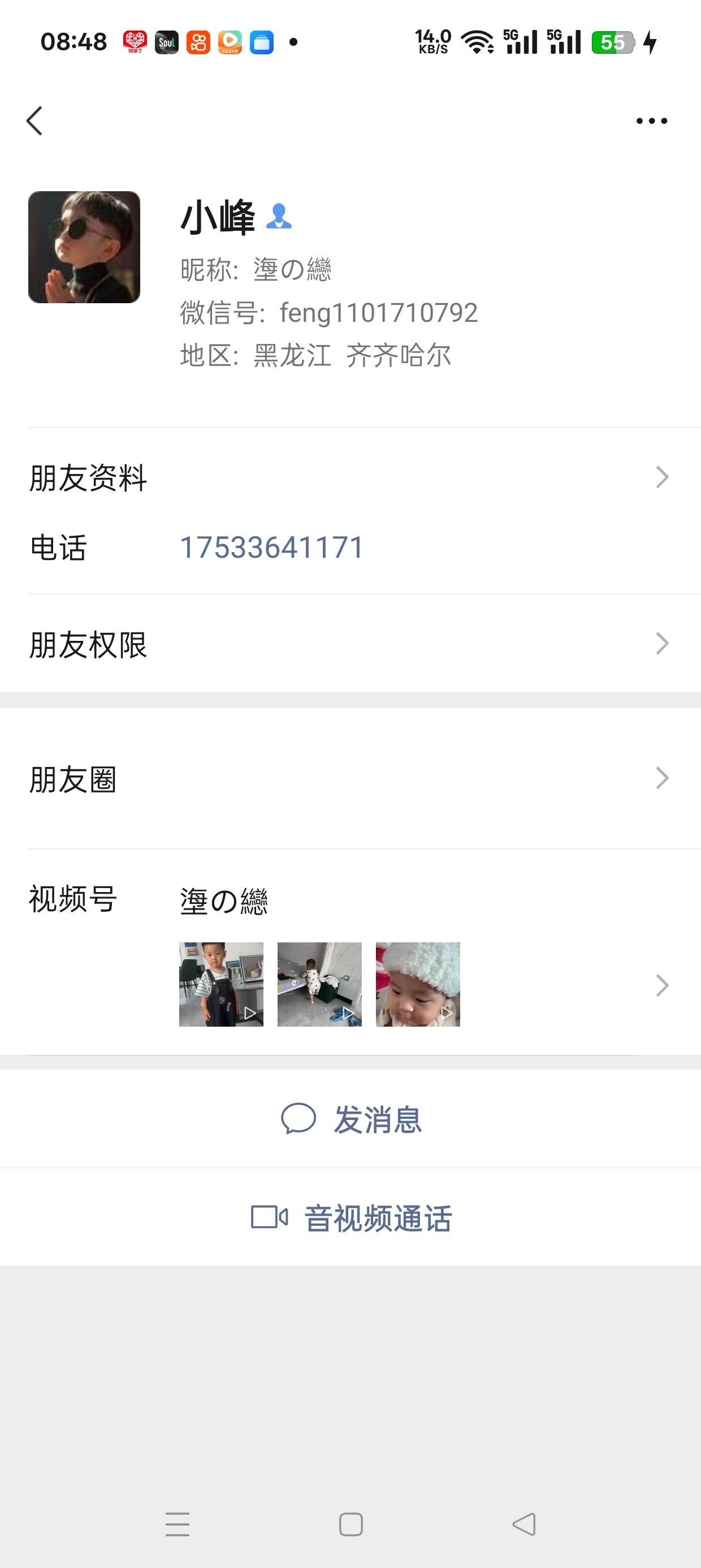
Task: Open 朋友权限 settings
Action: click(x=350, y=644)
